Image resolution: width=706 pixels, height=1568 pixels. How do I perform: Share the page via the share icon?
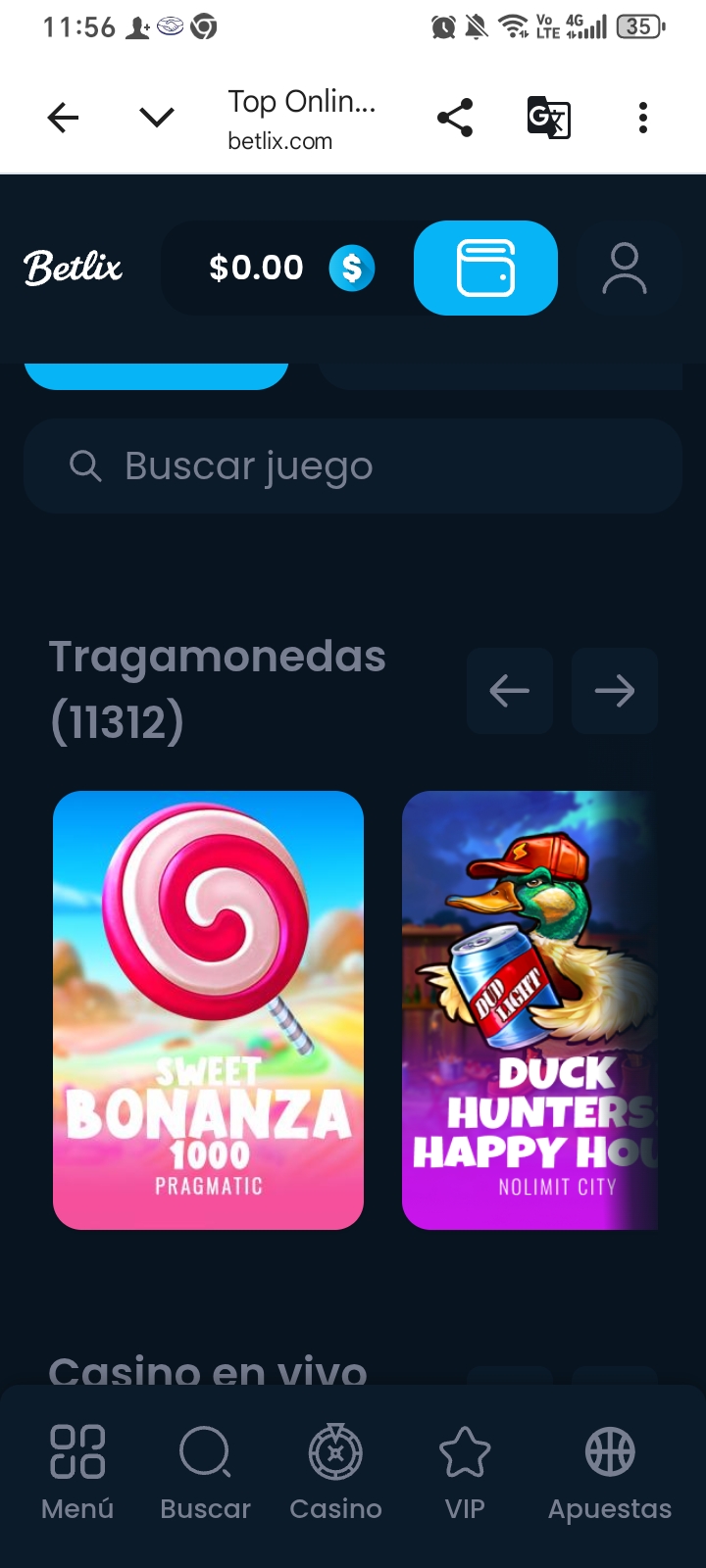(x=454, y=118)
